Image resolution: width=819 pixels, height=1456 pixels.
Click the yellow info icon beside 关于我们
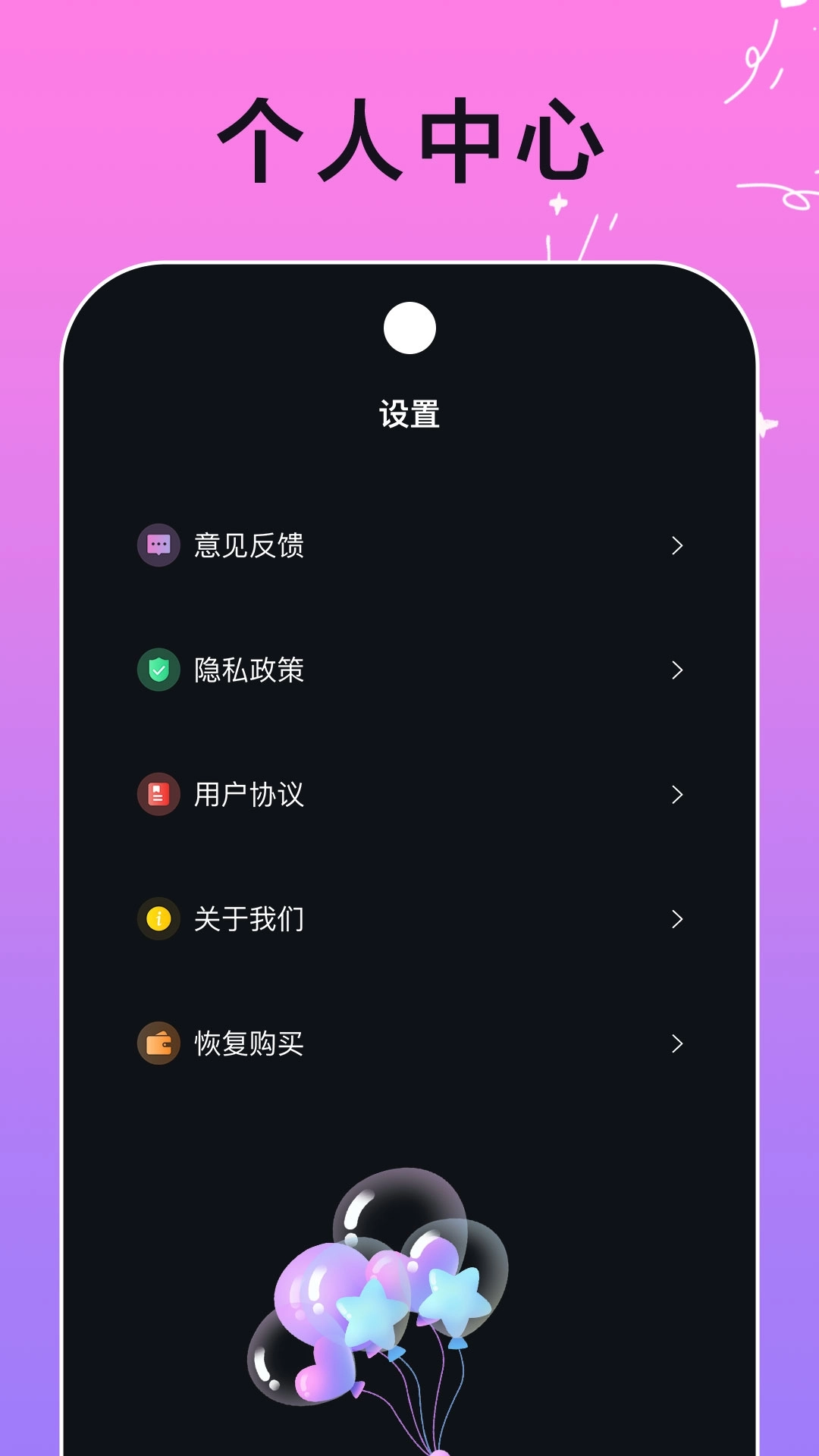click(x=158, y=920)
